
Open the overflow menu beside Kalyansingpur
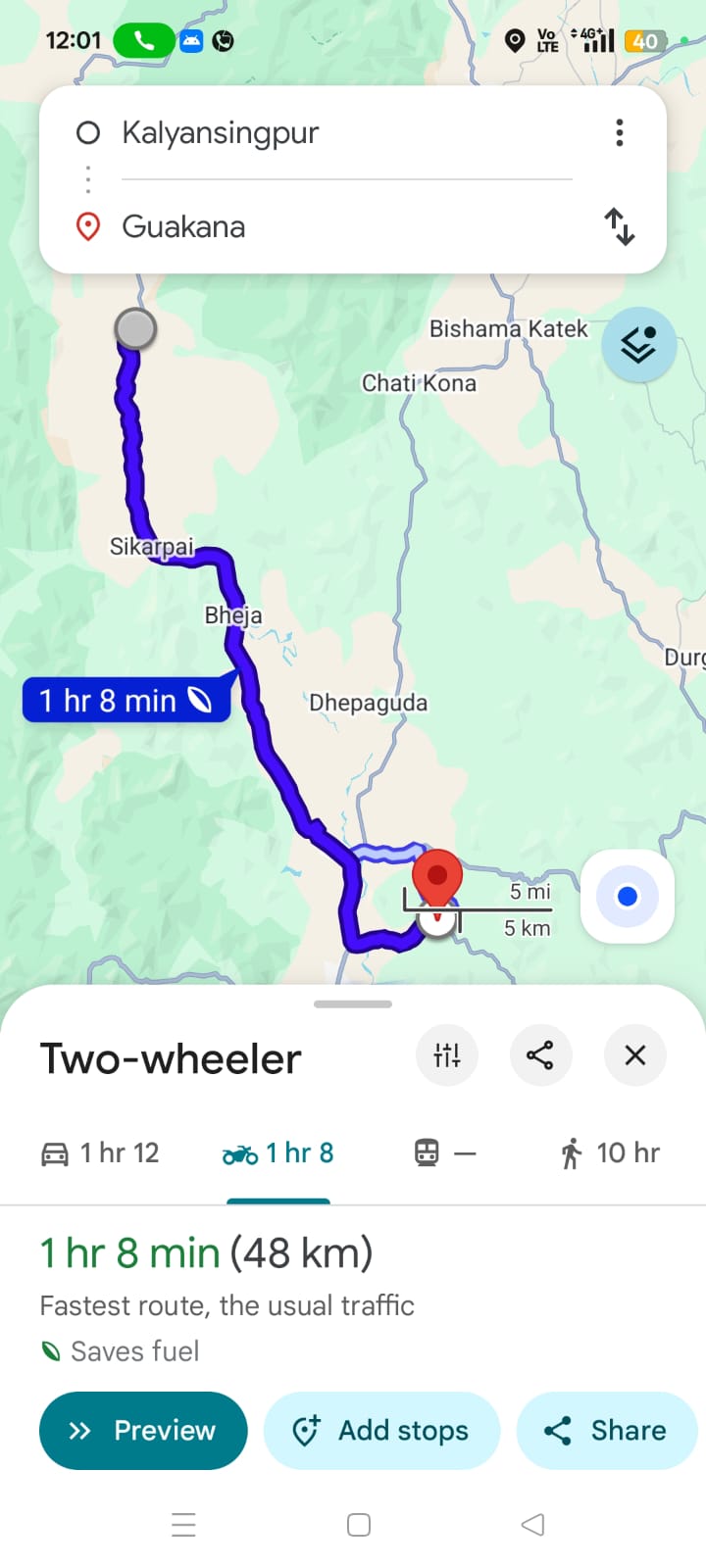[619, 132]
